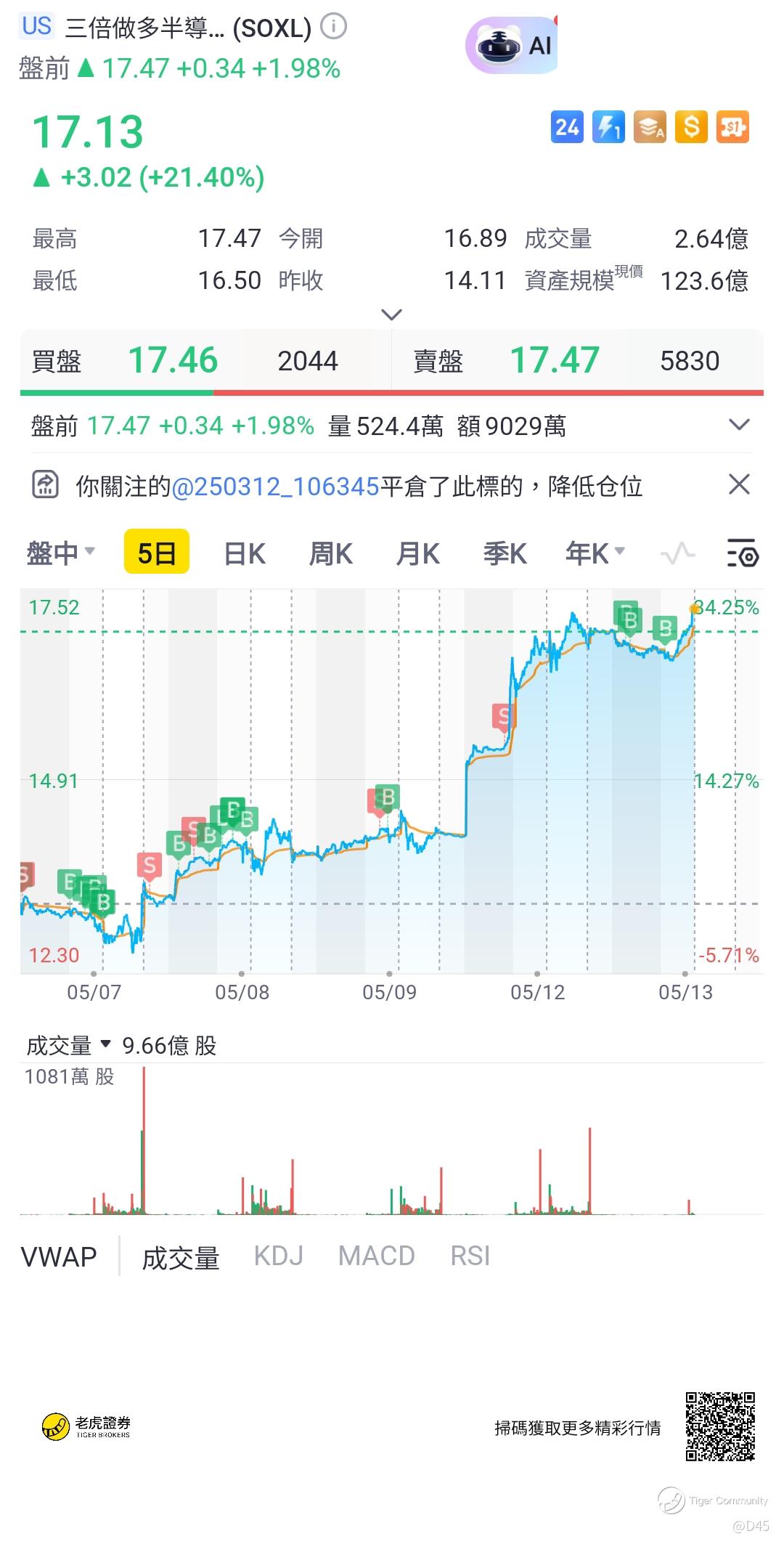Open the 年K dropdown

(595, 553)
